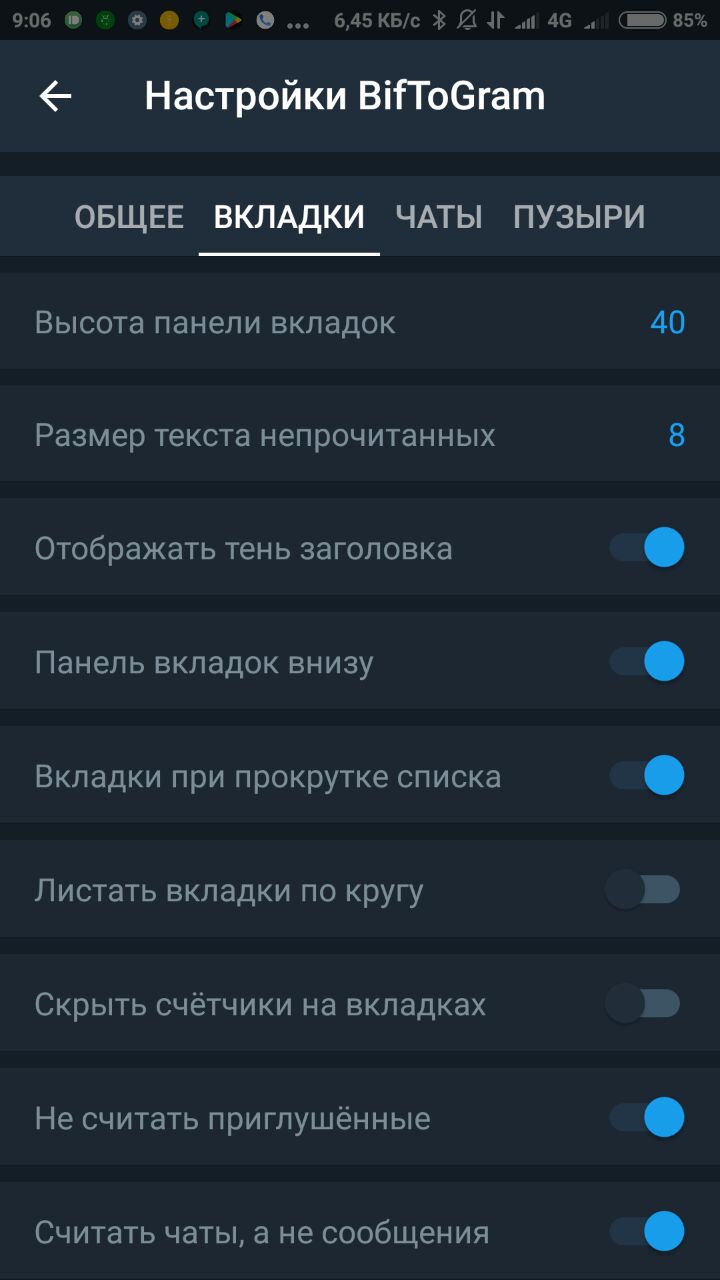Turn off Панель вкладок внизу
Image resolution: width=720 pixels, height=1280 pixels.
point(647,662)
